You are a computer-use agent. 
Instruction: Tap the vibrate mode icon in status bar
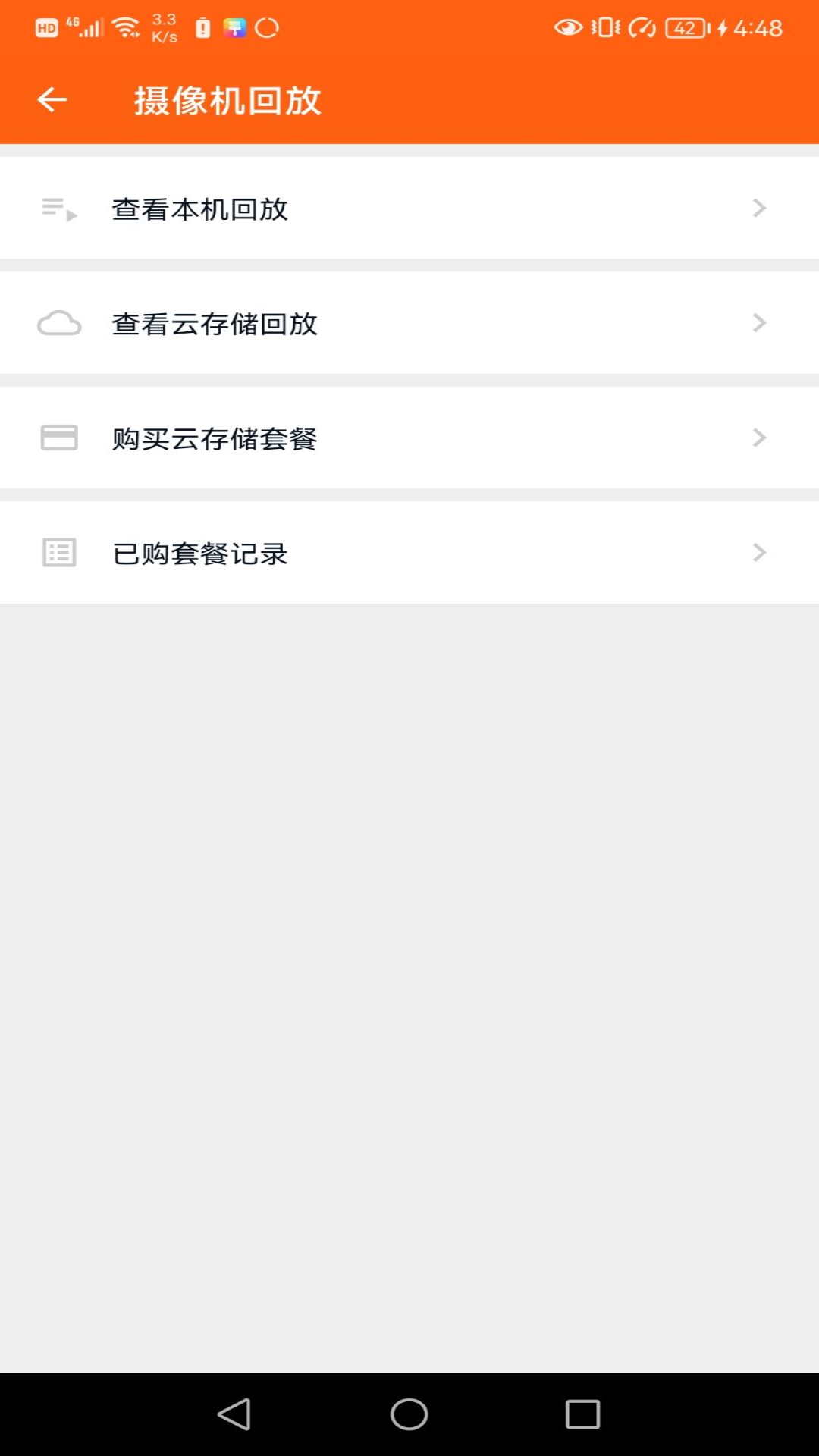coord(603,27)
